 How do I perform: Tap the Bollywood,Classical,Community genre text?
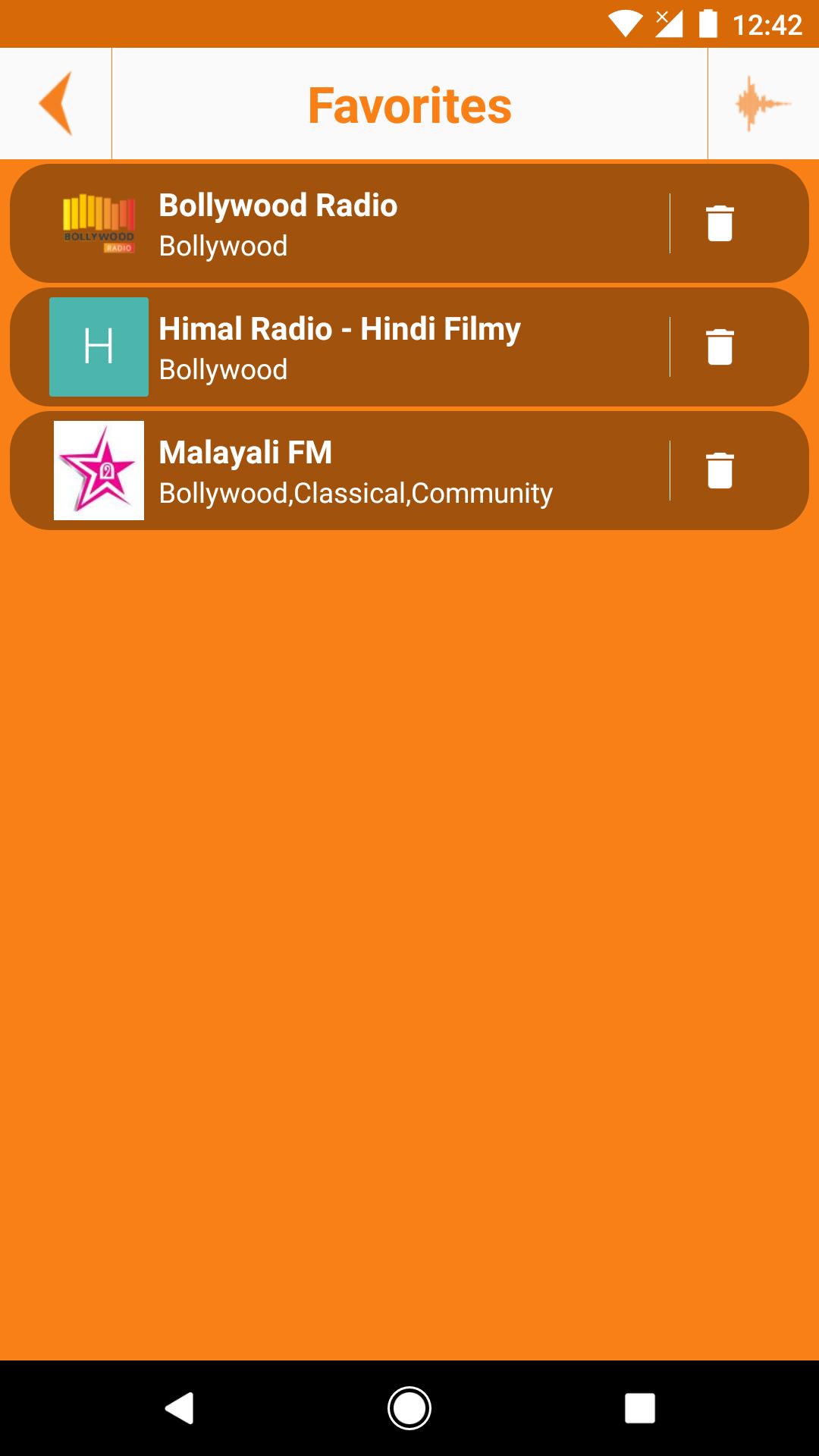tap(356, 492)
